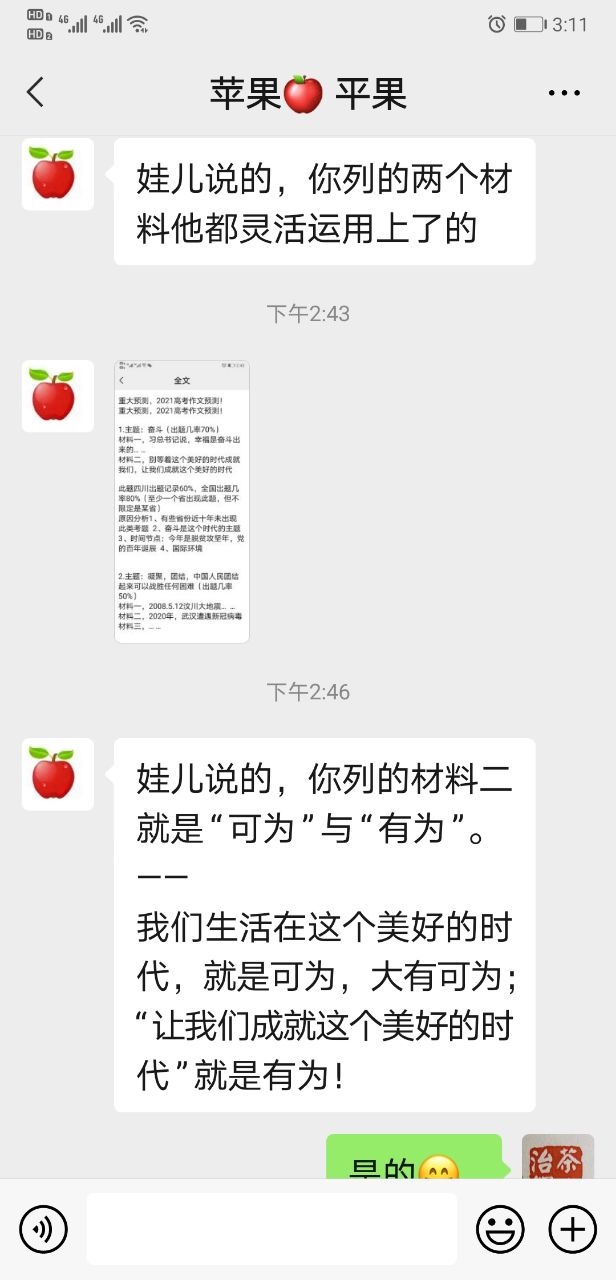This screenshot has height=1280, width=616.
Task: Switch to voice message input
Action: [x=43, y=1228]
